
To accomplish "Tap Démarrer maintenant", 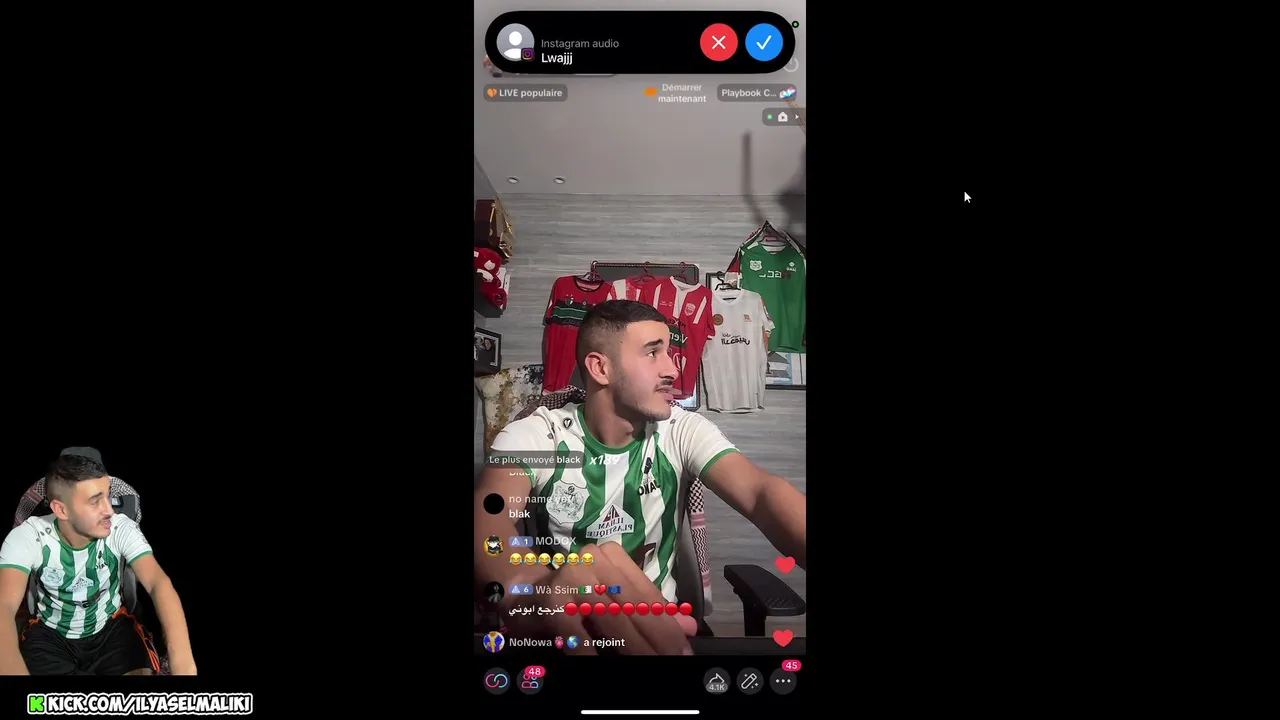I will 676,93.
